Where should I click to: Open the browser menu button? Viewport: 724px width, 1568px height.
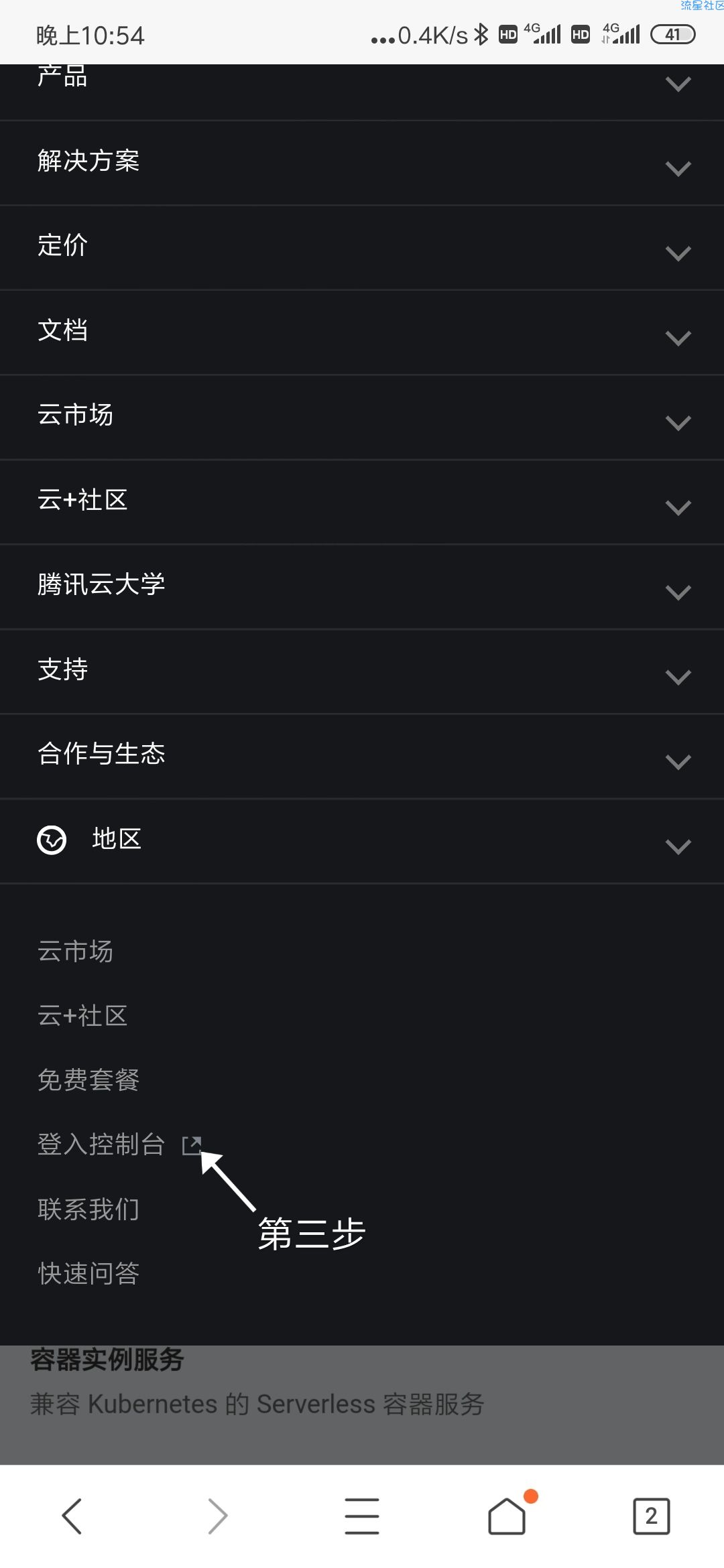click(x=362, y=1516)
